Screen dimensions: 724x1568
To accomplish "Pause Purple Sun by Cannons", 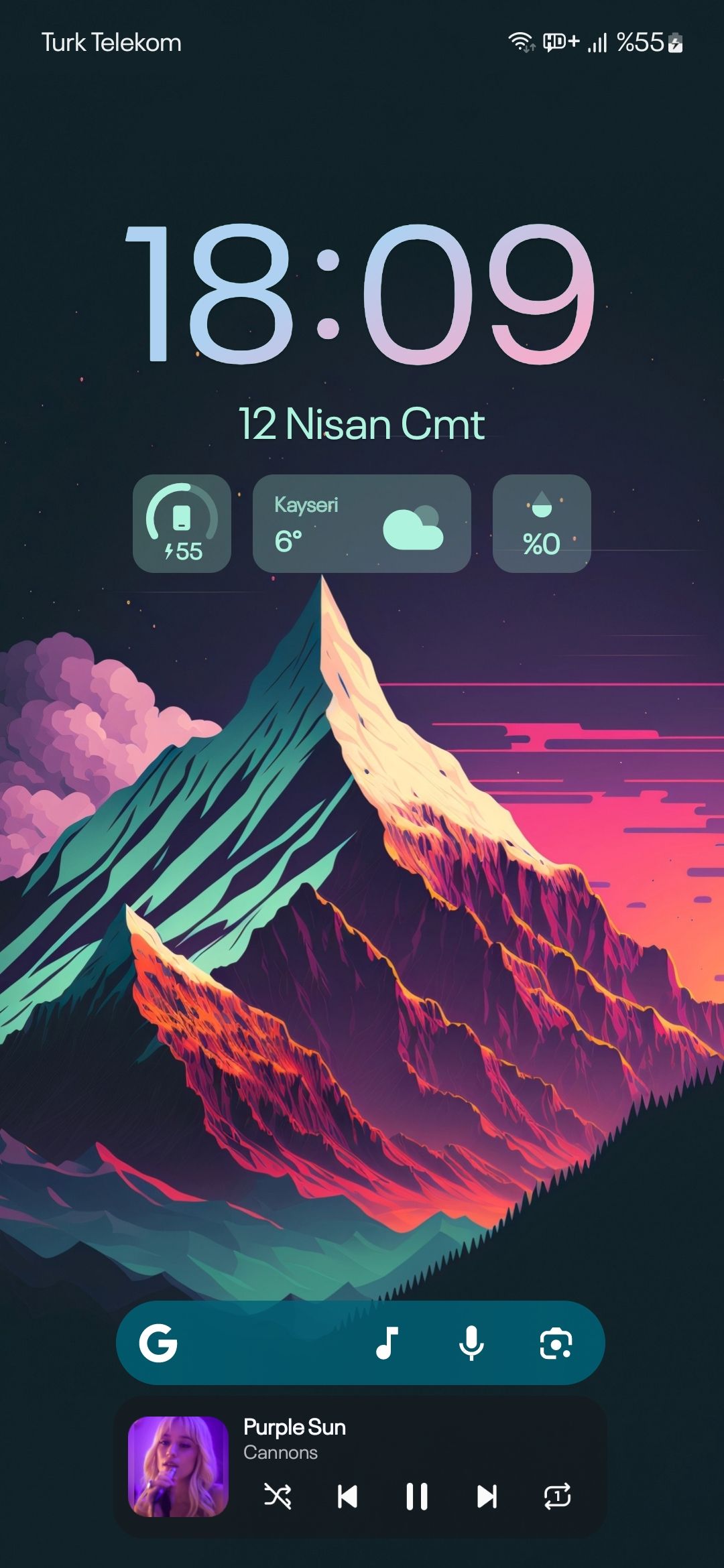I will 417,1496.
